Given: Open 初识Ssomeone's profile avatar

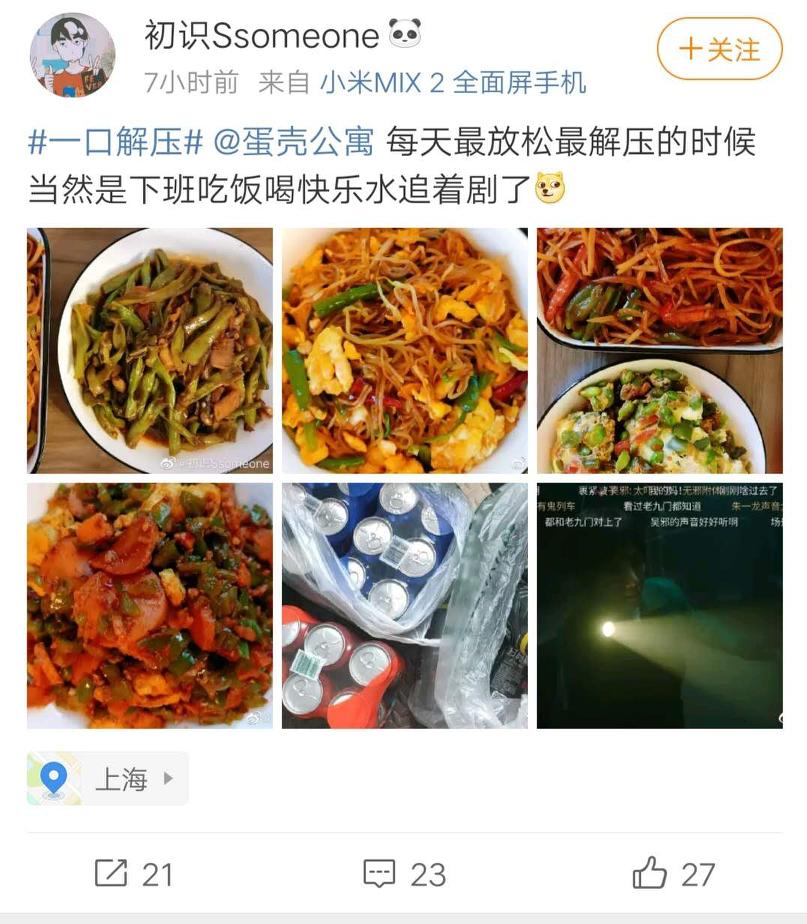Looking at the screenshot, I should [72, 55].
